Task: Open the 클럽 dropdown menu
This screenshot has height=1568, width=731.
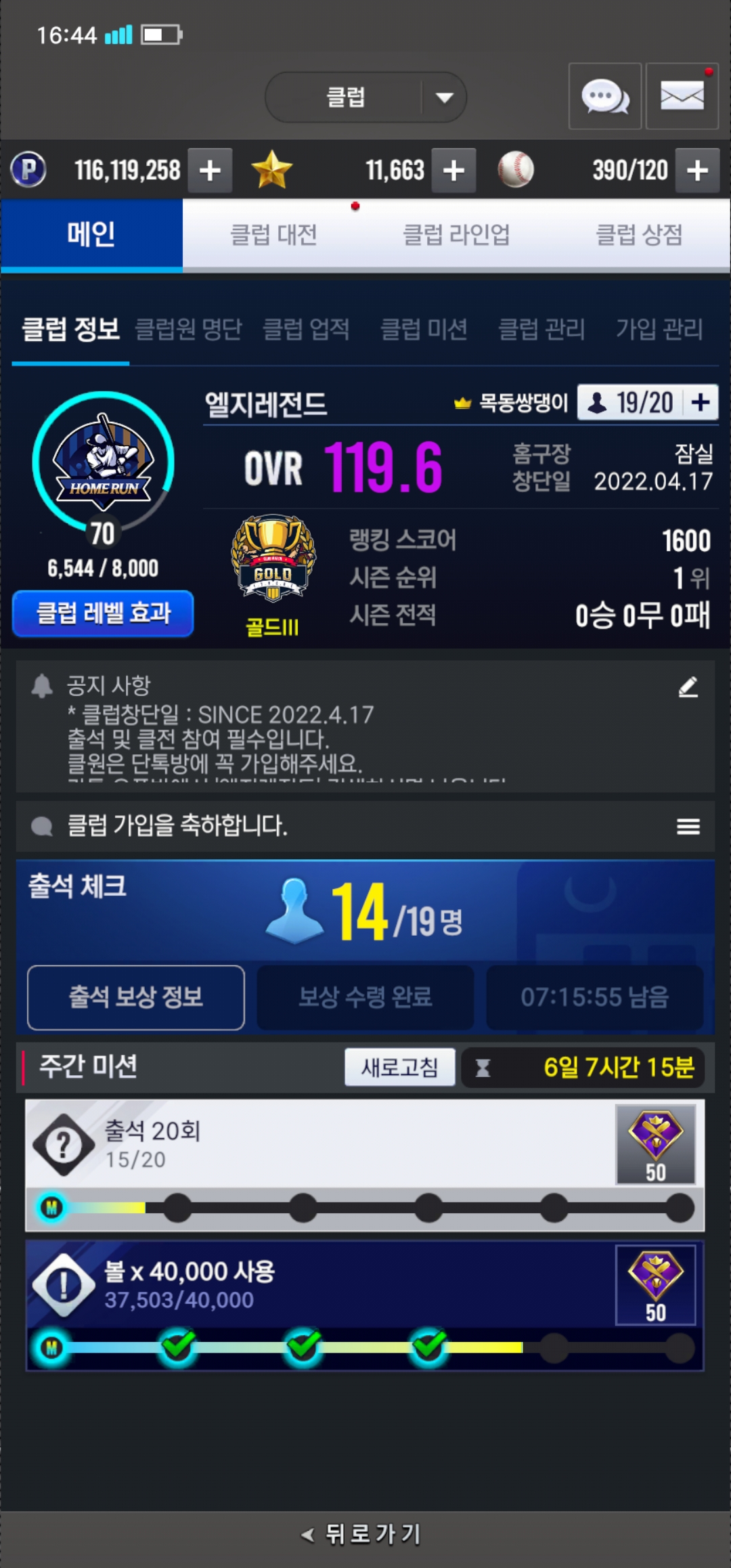Action: click(x=365, y=97)
